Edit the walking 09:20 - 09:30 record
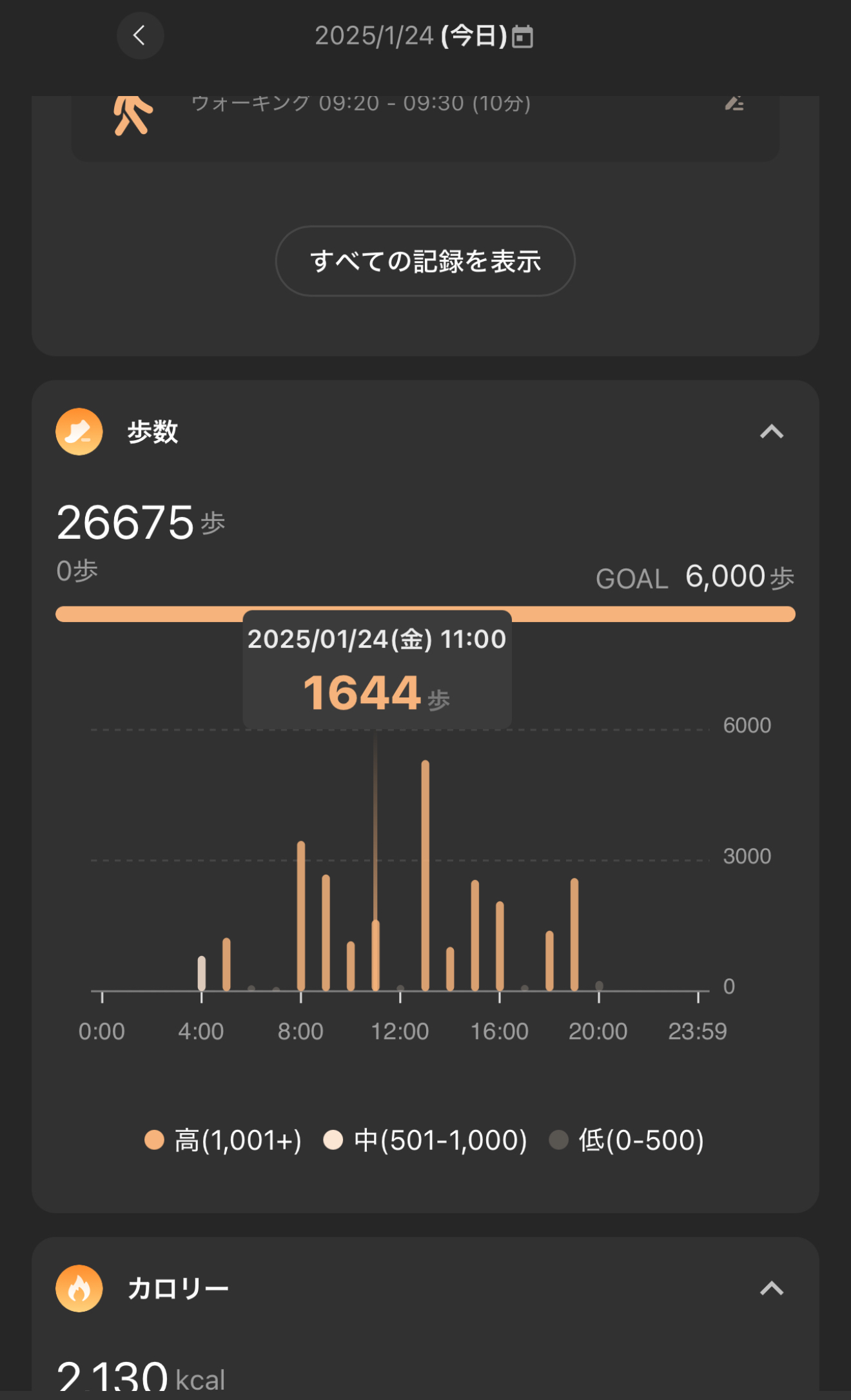 tap(734, 104)
